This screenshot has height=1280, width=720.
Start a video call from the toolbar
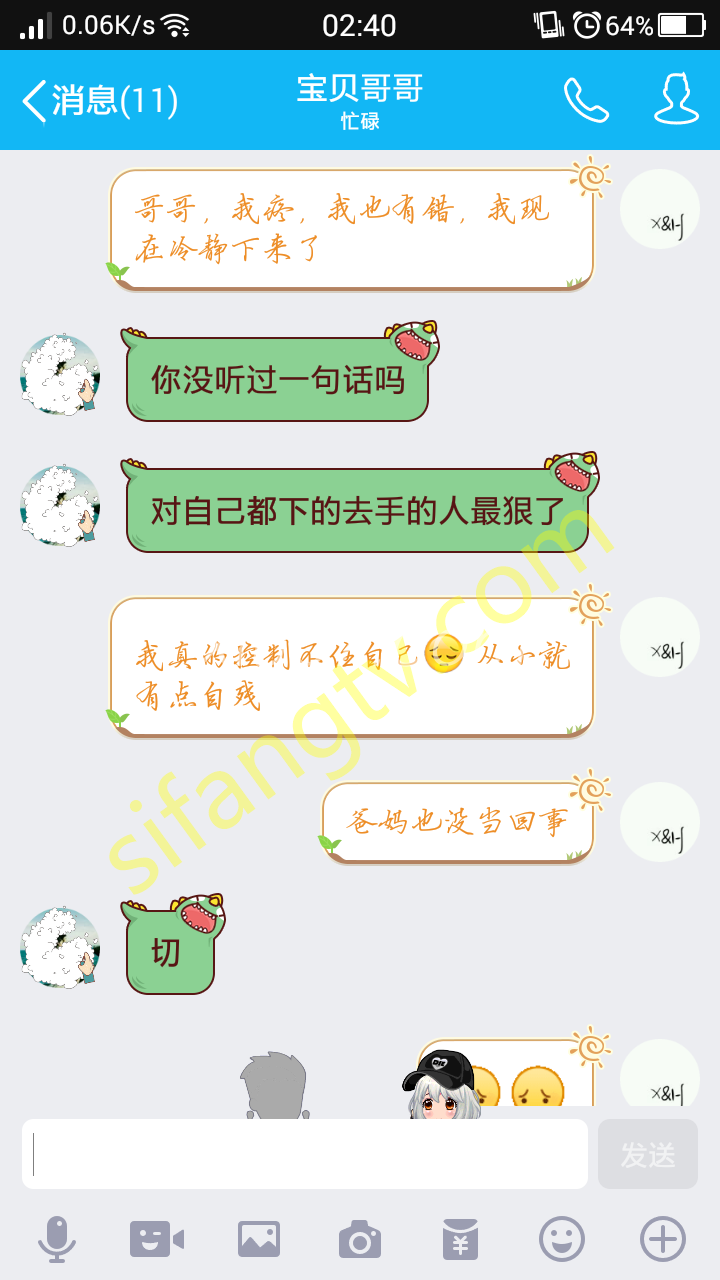click(157, 1239)
